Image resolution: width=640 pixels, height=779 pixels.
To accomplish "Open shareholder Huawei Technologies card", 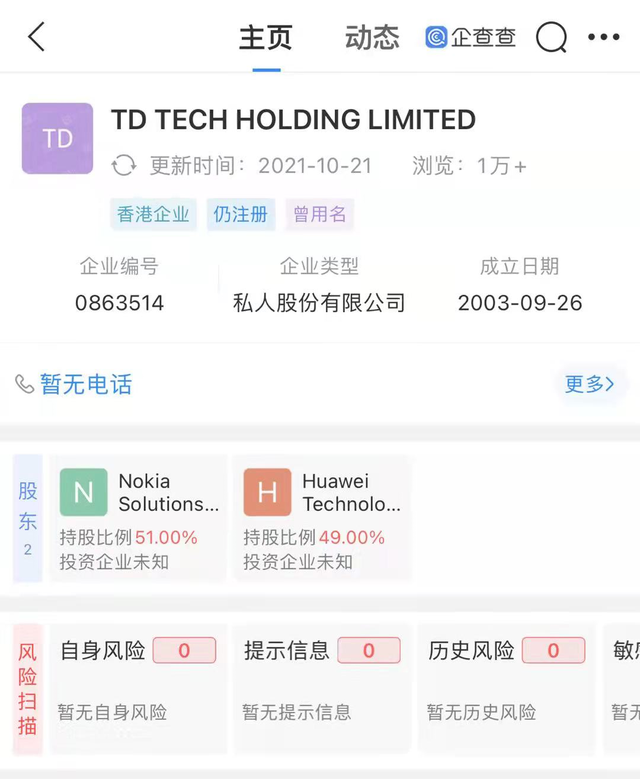I will coord(322,518).
